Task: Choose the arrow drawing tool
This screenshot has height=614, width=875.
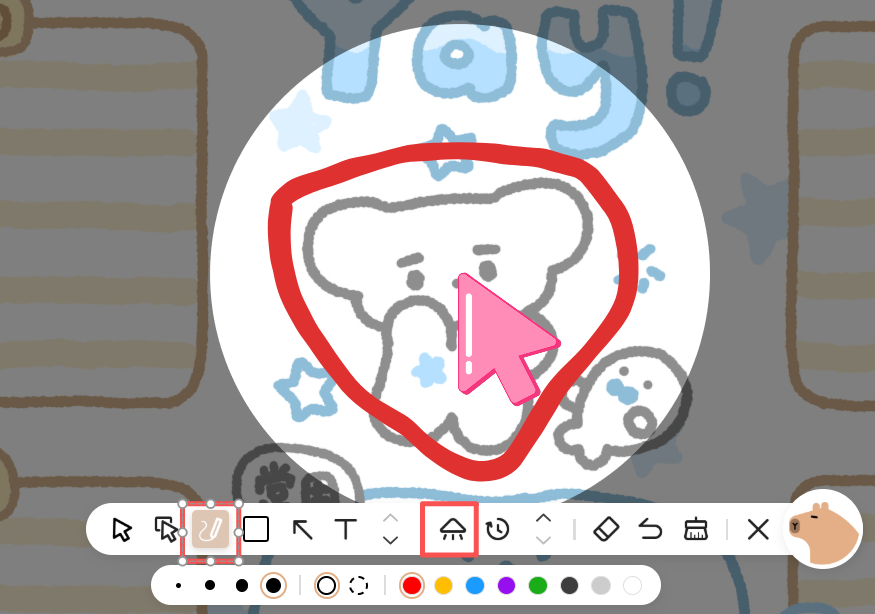Action: point(302,529)
